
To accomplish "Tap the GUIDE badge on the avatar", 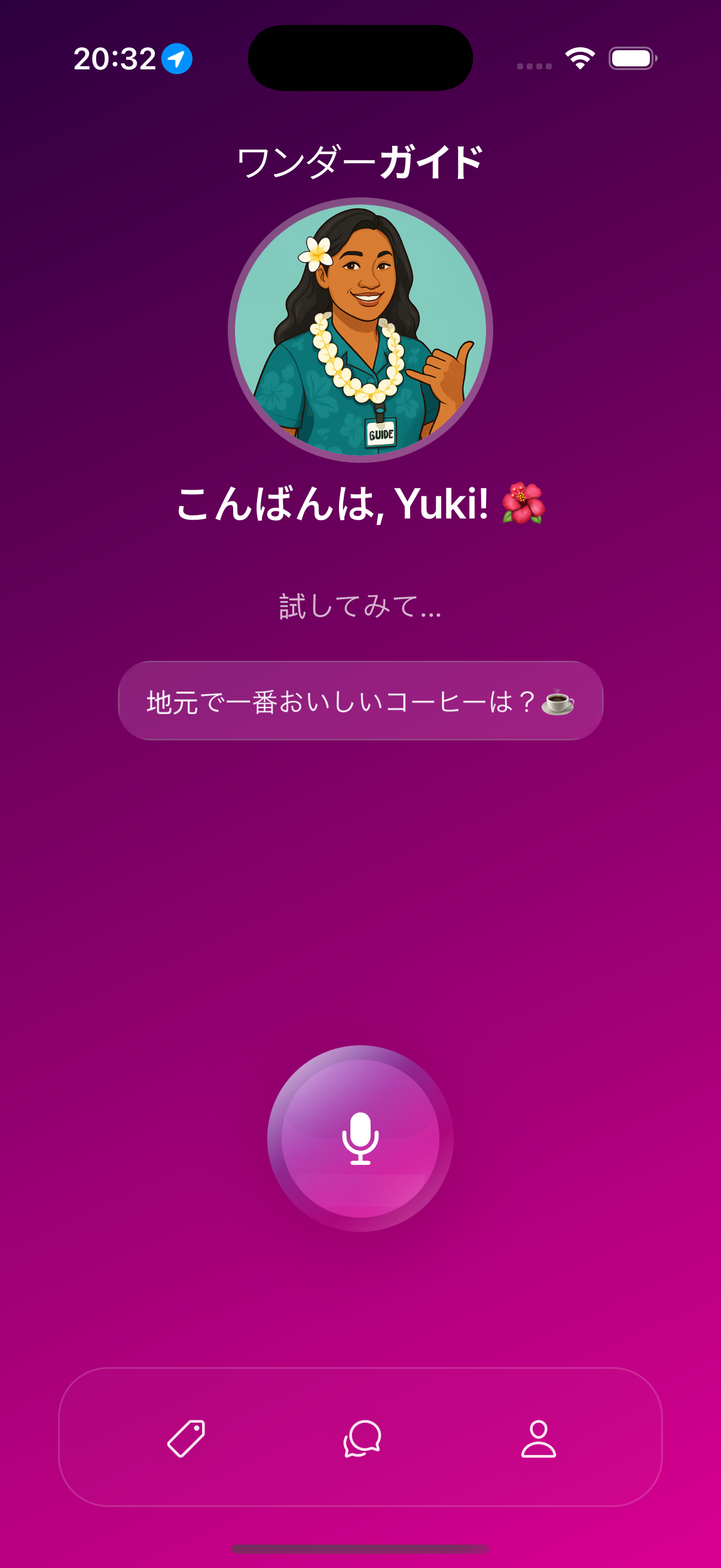I will (x=380, y=434).
